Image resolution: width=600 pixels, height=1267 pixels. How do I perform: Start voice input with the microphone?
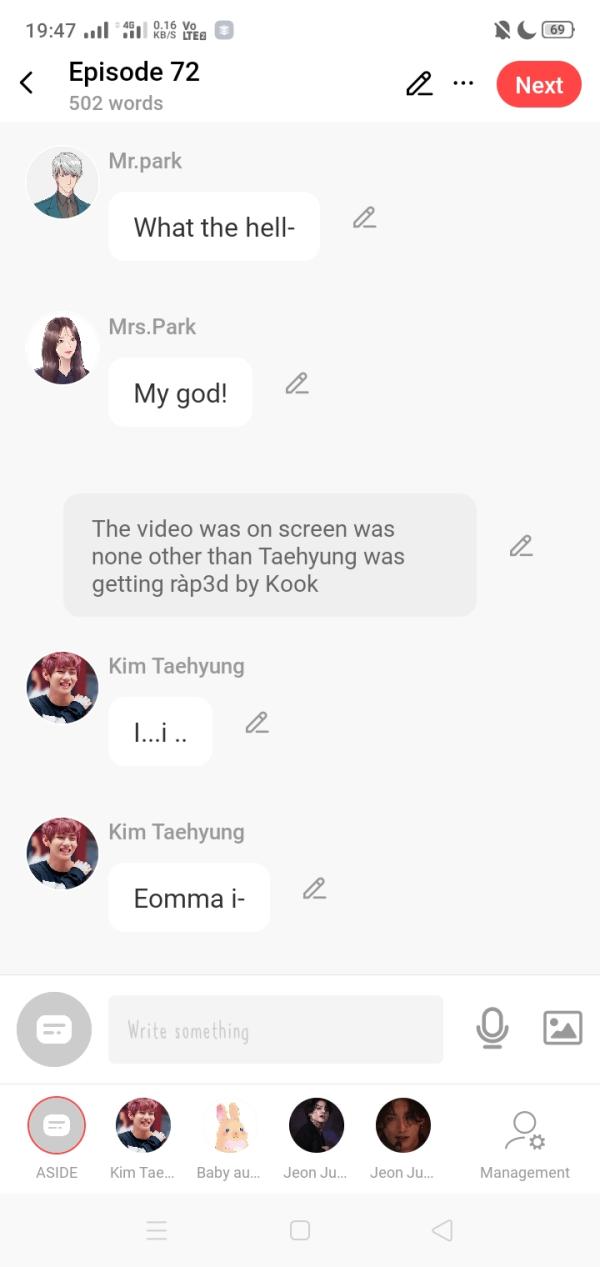pyautogui.click(x=492, y=1028)
